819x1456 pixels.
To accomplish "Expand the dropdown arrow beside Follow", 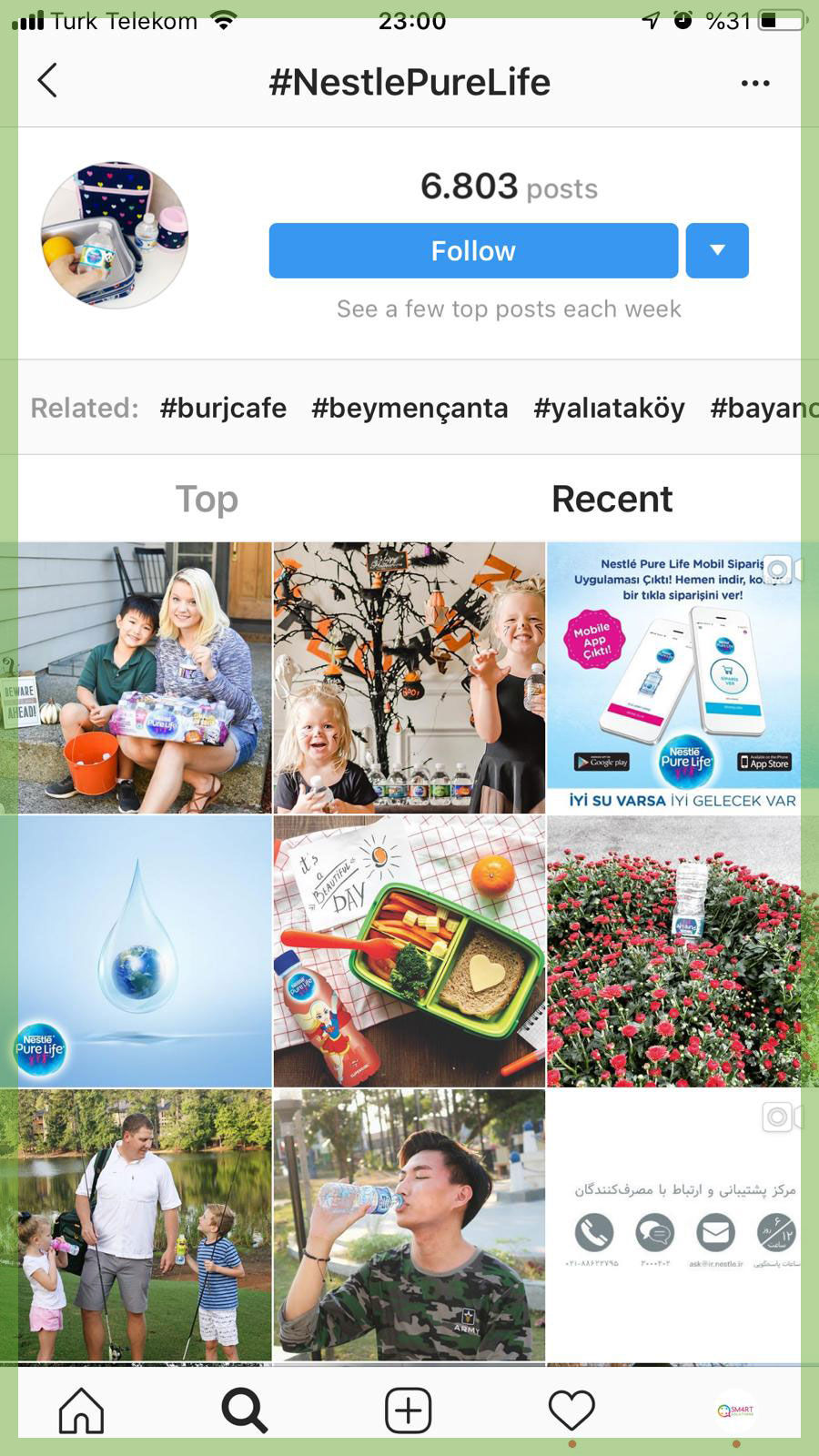I will [717, 250].
